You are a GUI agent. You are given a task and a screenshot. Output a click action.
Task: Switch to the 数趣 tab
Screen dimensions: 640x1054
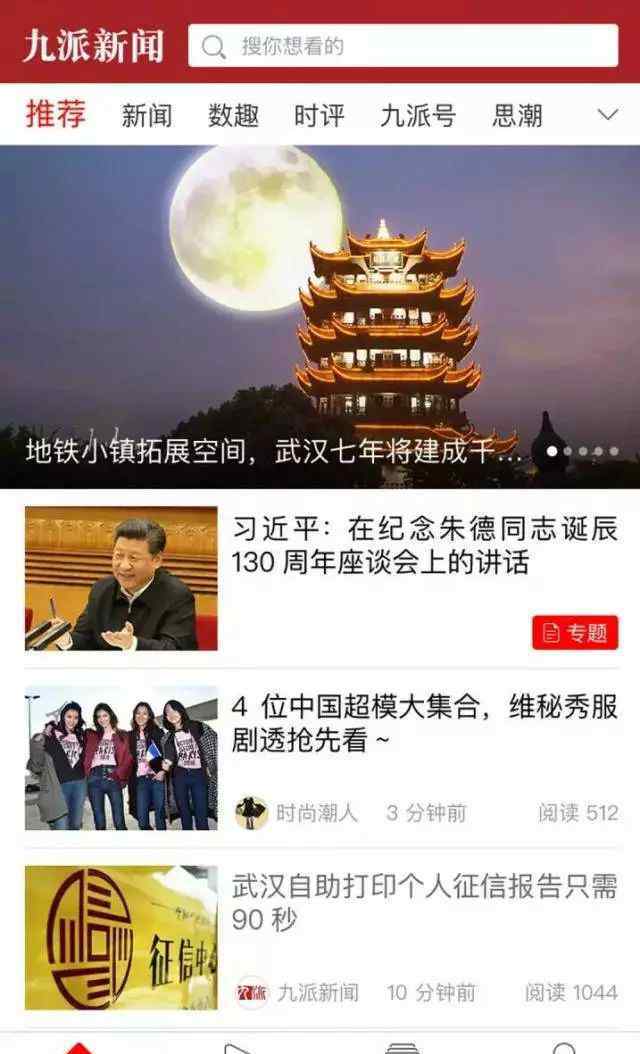pyautogui.click(x=233, y=116)
